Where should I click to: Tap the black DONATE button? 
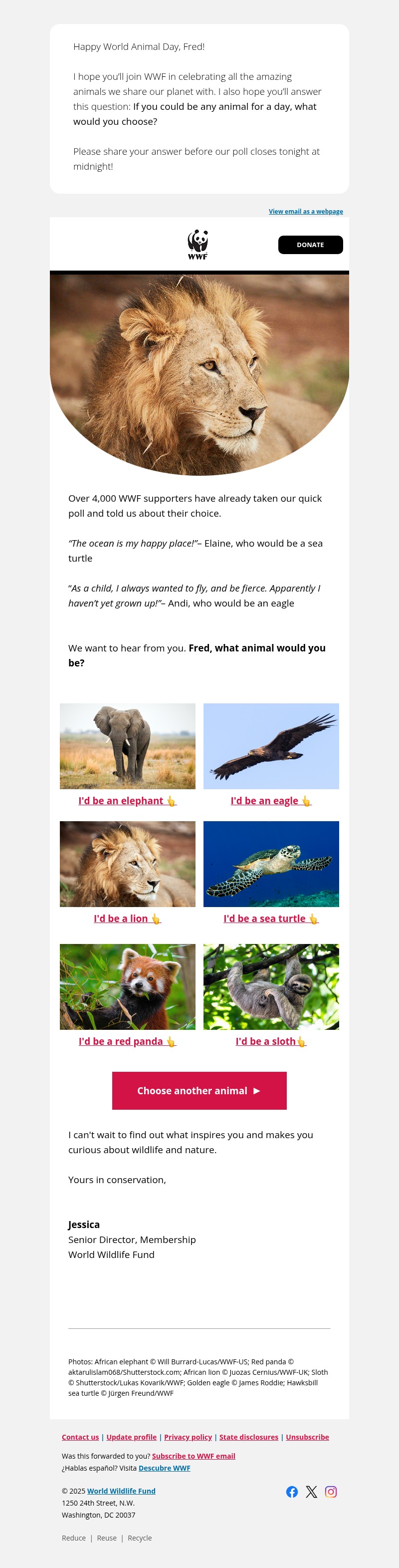[310, 245]
